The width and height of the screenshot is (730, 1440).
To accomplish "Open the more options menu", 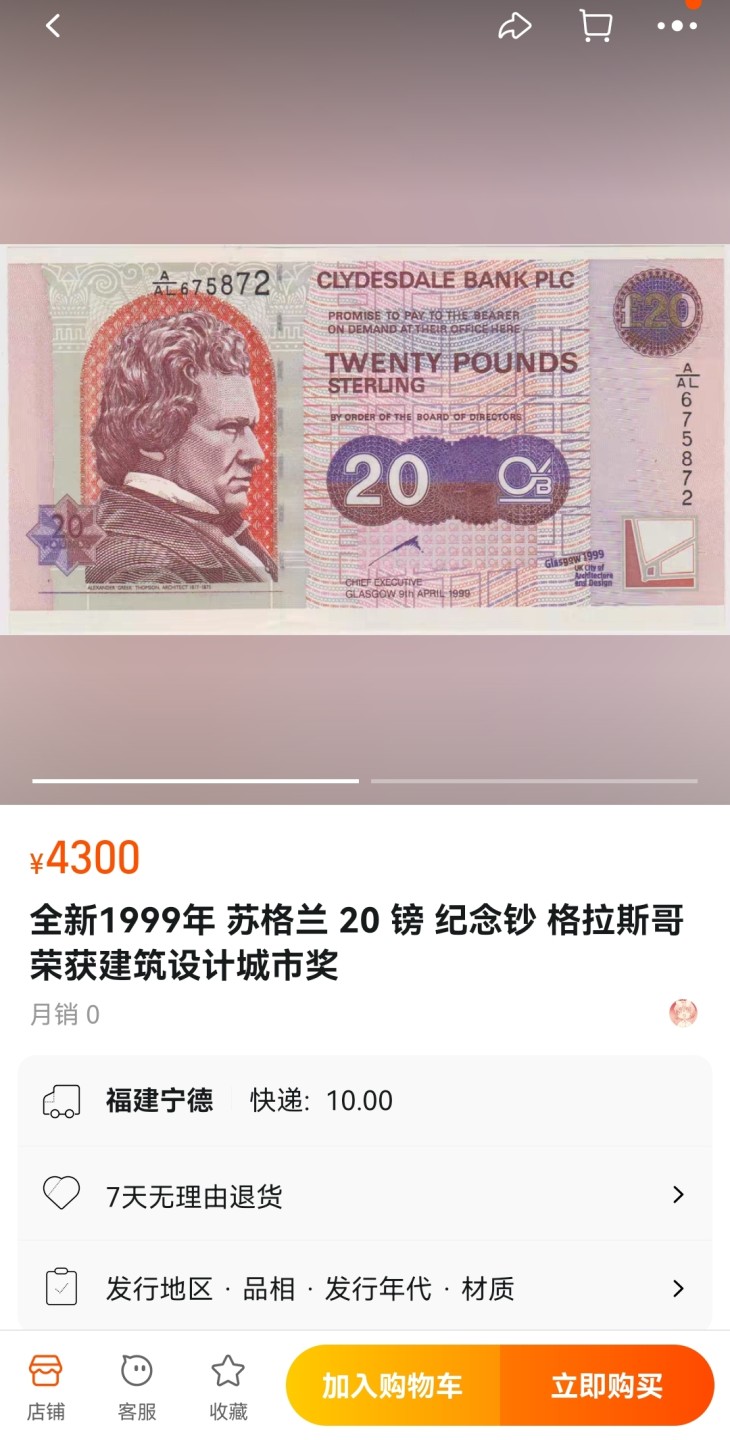I will [677, 27].
